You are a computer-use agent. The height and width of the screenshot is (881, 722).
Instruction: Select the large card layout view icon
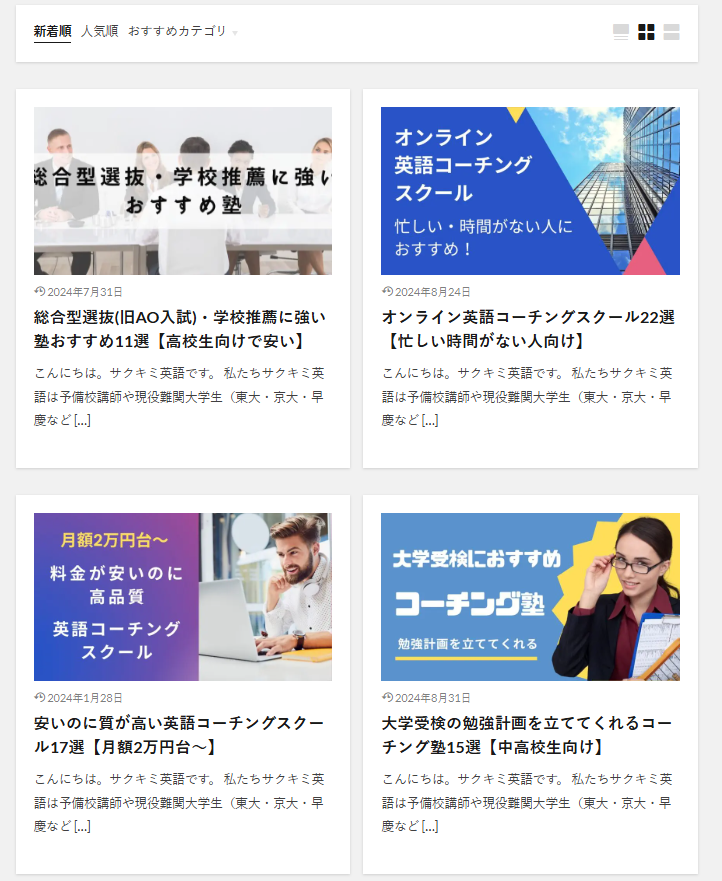[x=623, y=31]
